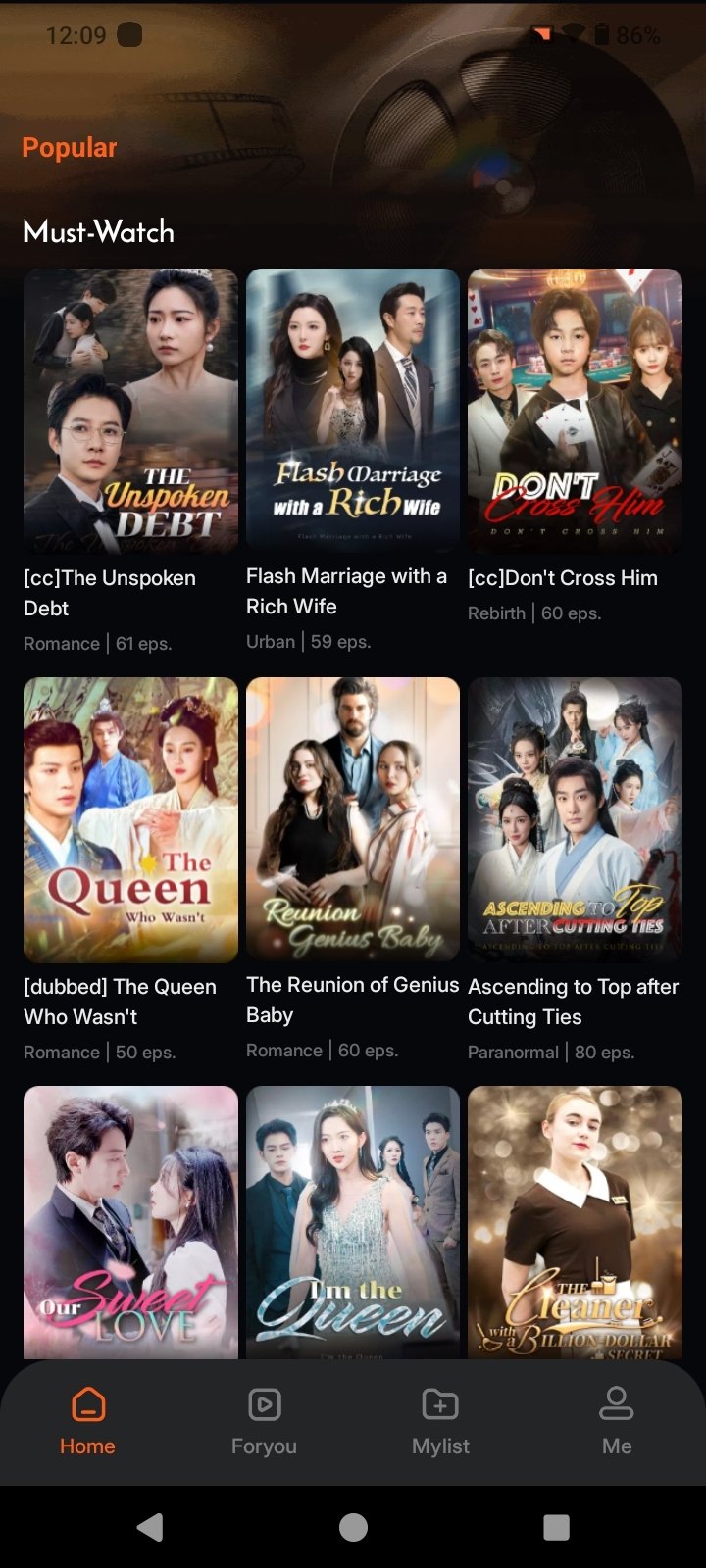Go to the Home tab
The height and width of the screenshot is (1568, 706).
87,1421
